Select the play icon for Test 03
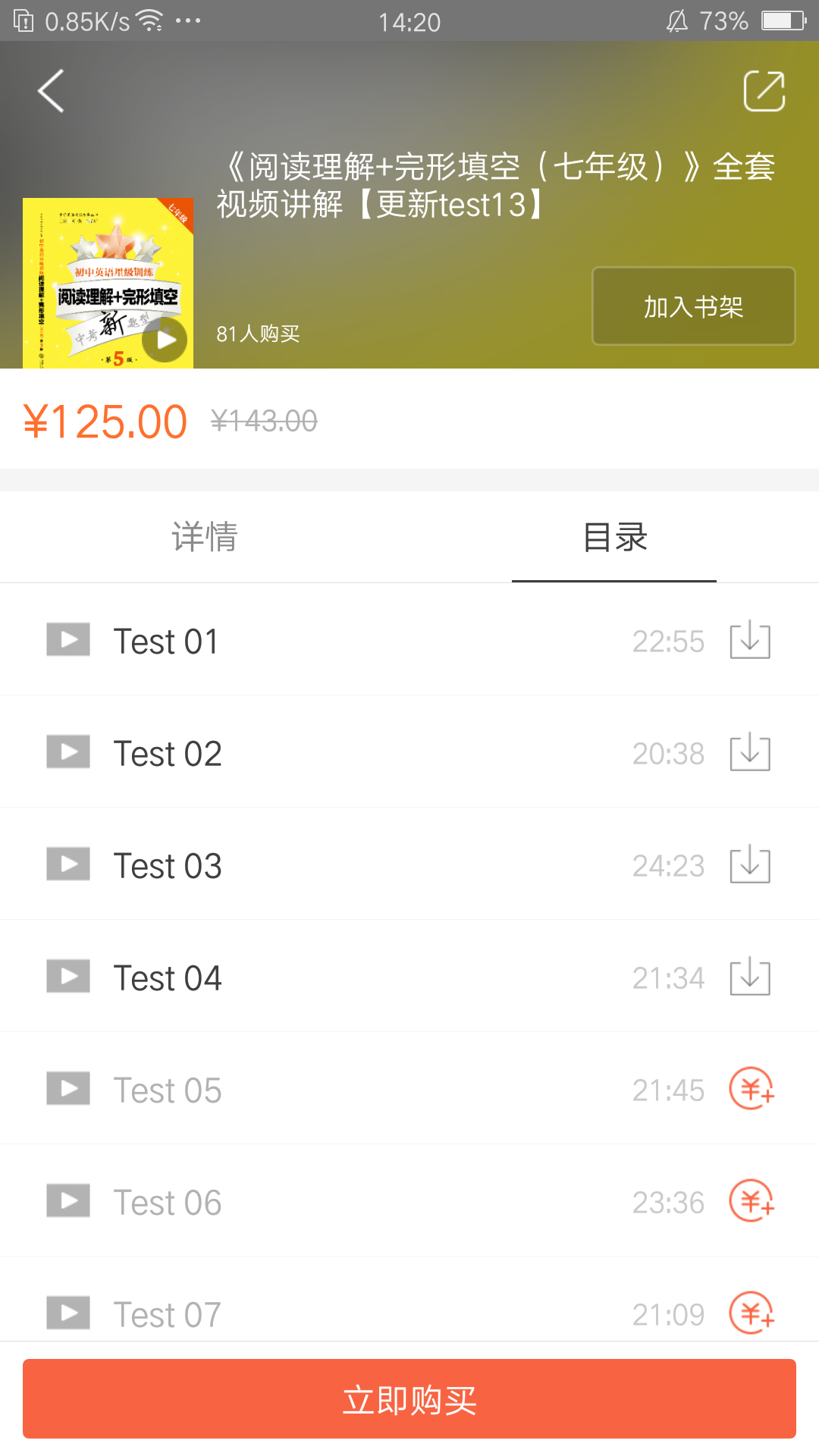 [67, 864]
